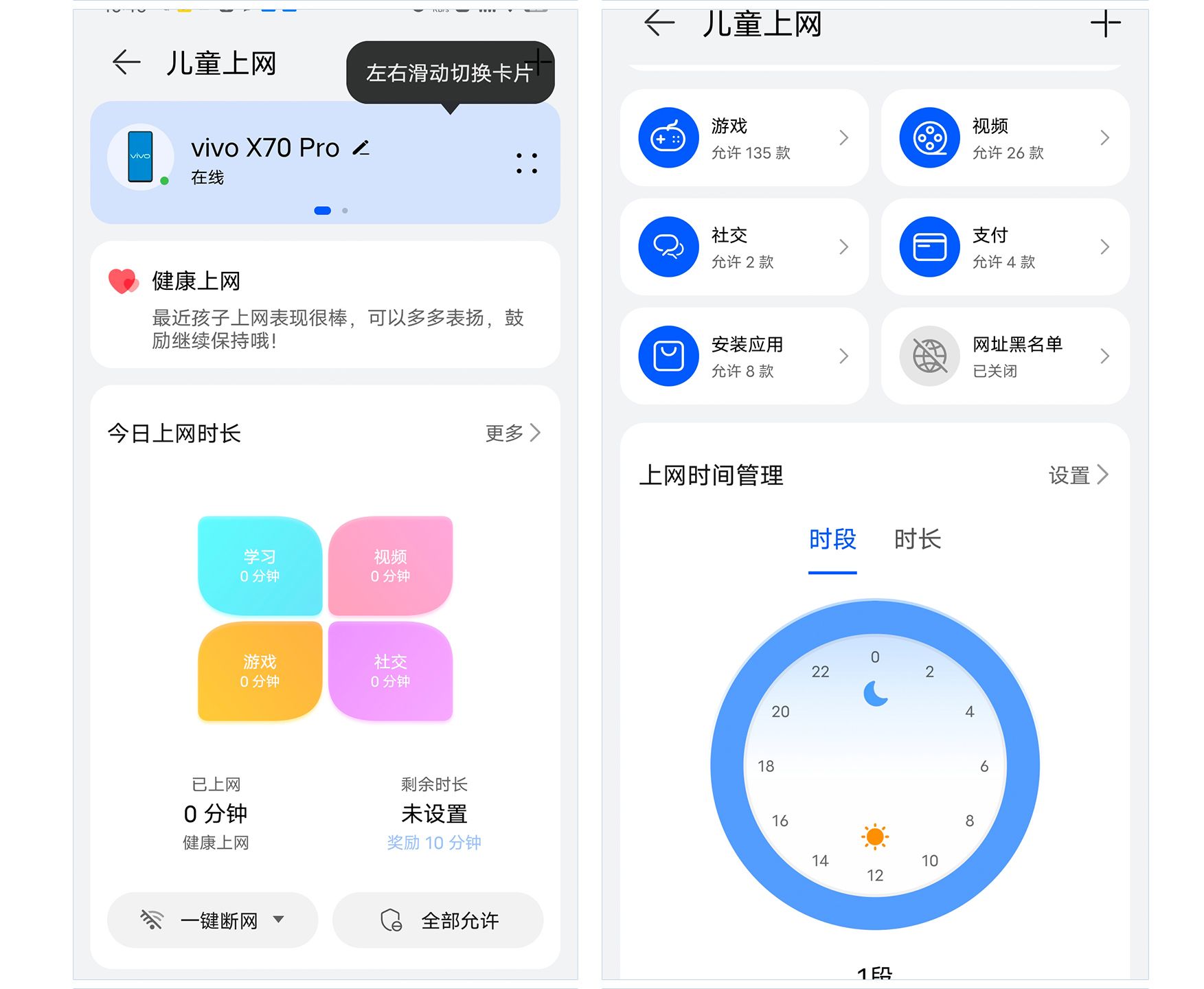This screenshot has width=1204, height=989.
Task: Open the 支付 allowed apps card
Action: point(1005,247)
